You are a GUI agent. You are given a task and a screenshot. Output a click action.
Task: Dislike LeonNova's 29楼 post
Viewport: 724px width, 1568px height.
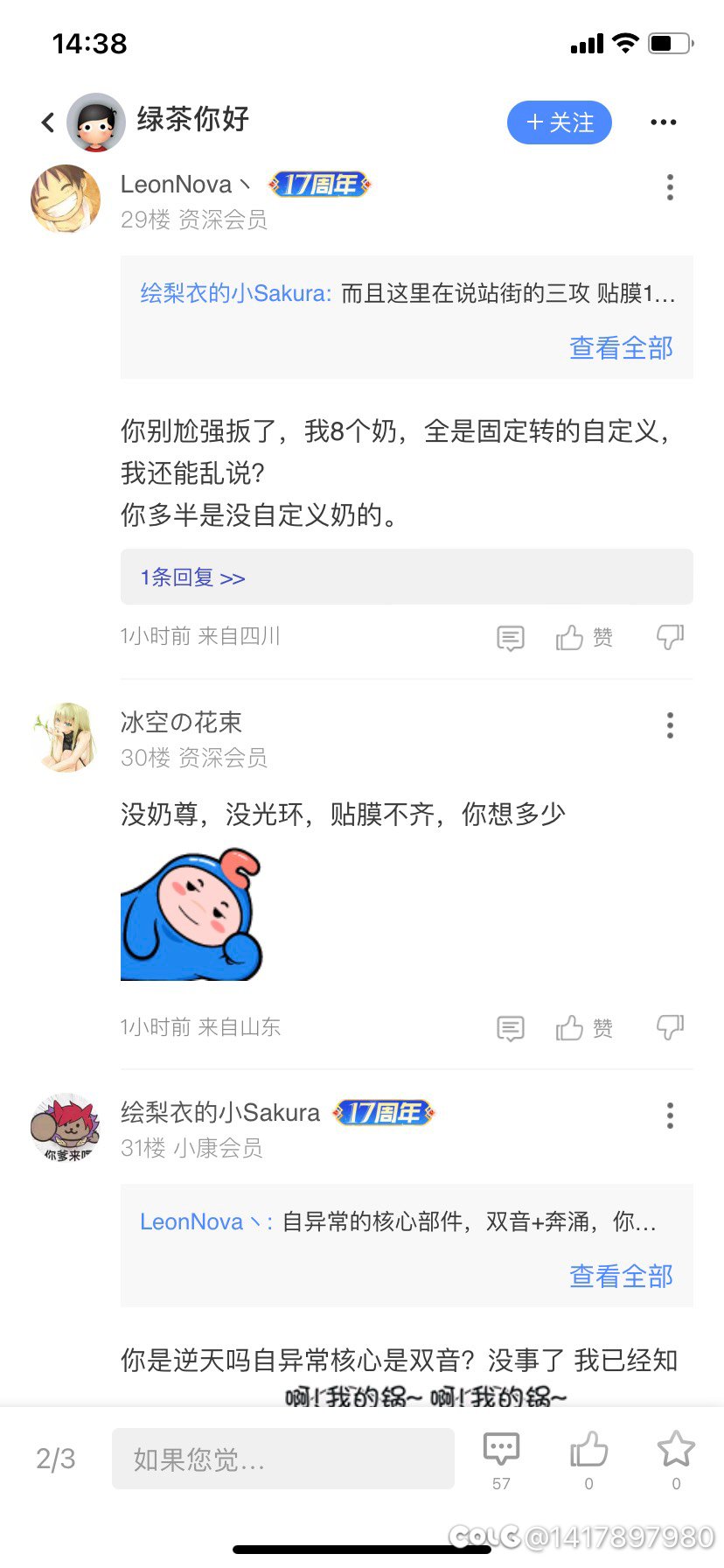click(671, 638)
